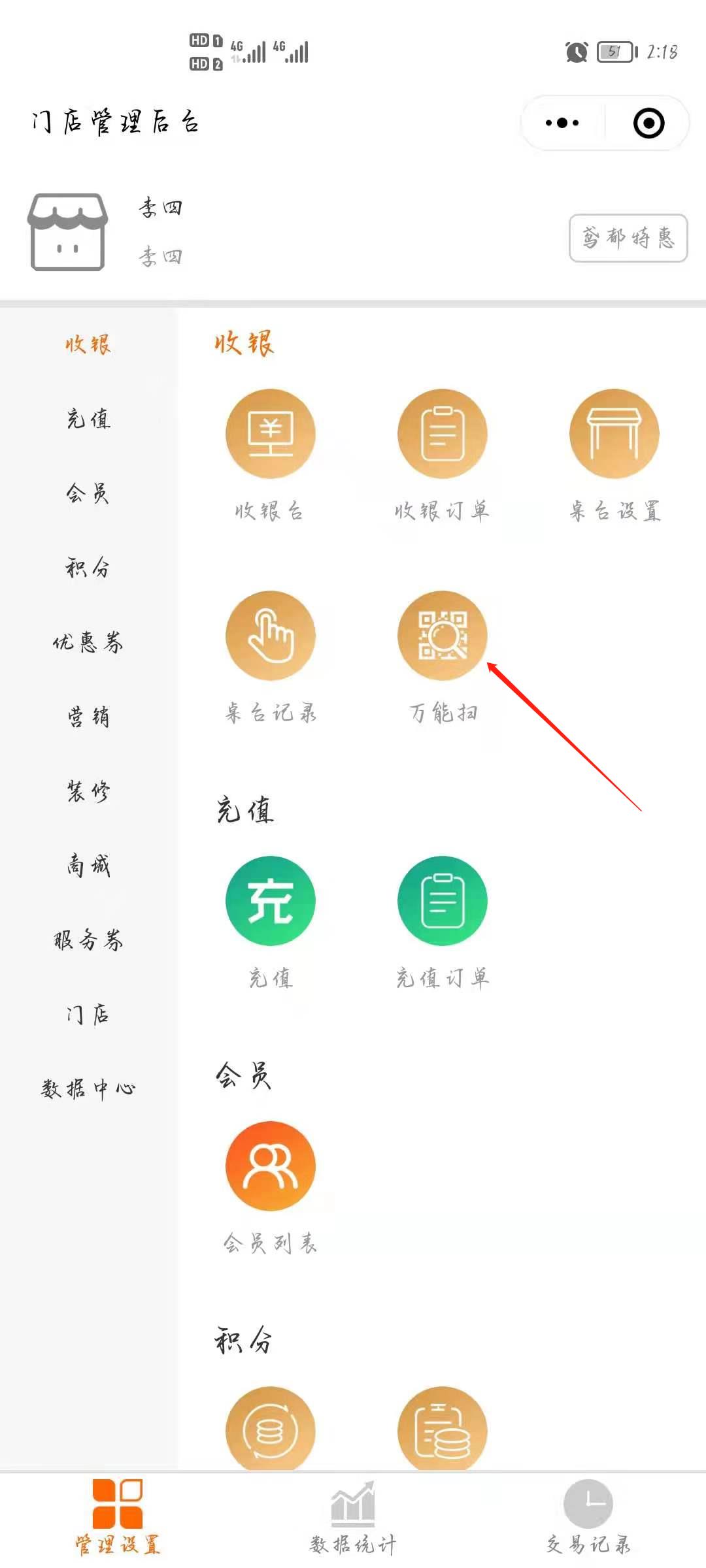Open 收银台 cashier desk

(270, 434)
